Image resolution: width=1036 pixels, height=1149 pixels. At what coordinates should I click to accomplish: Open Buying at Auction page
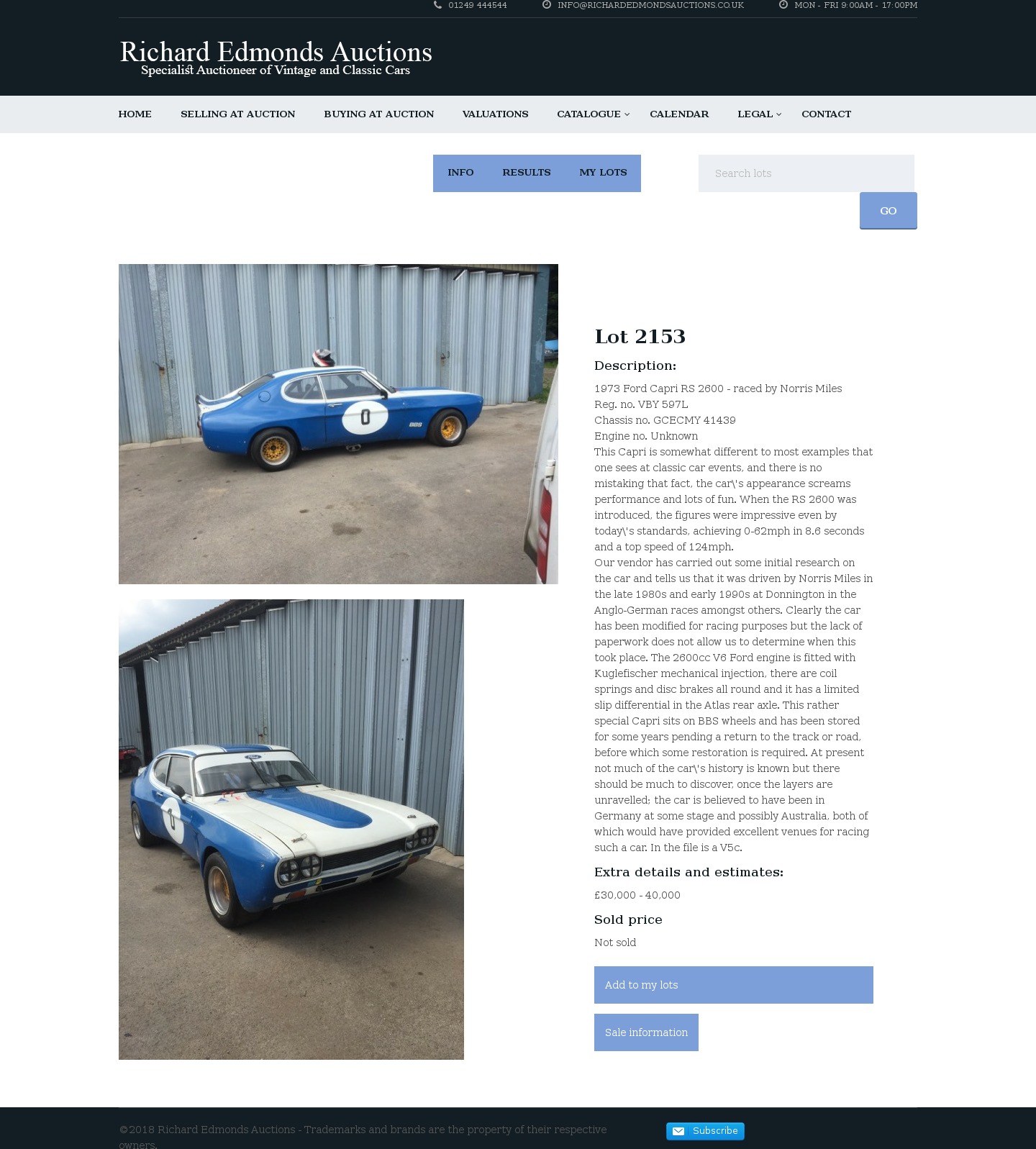click(378, 114)
